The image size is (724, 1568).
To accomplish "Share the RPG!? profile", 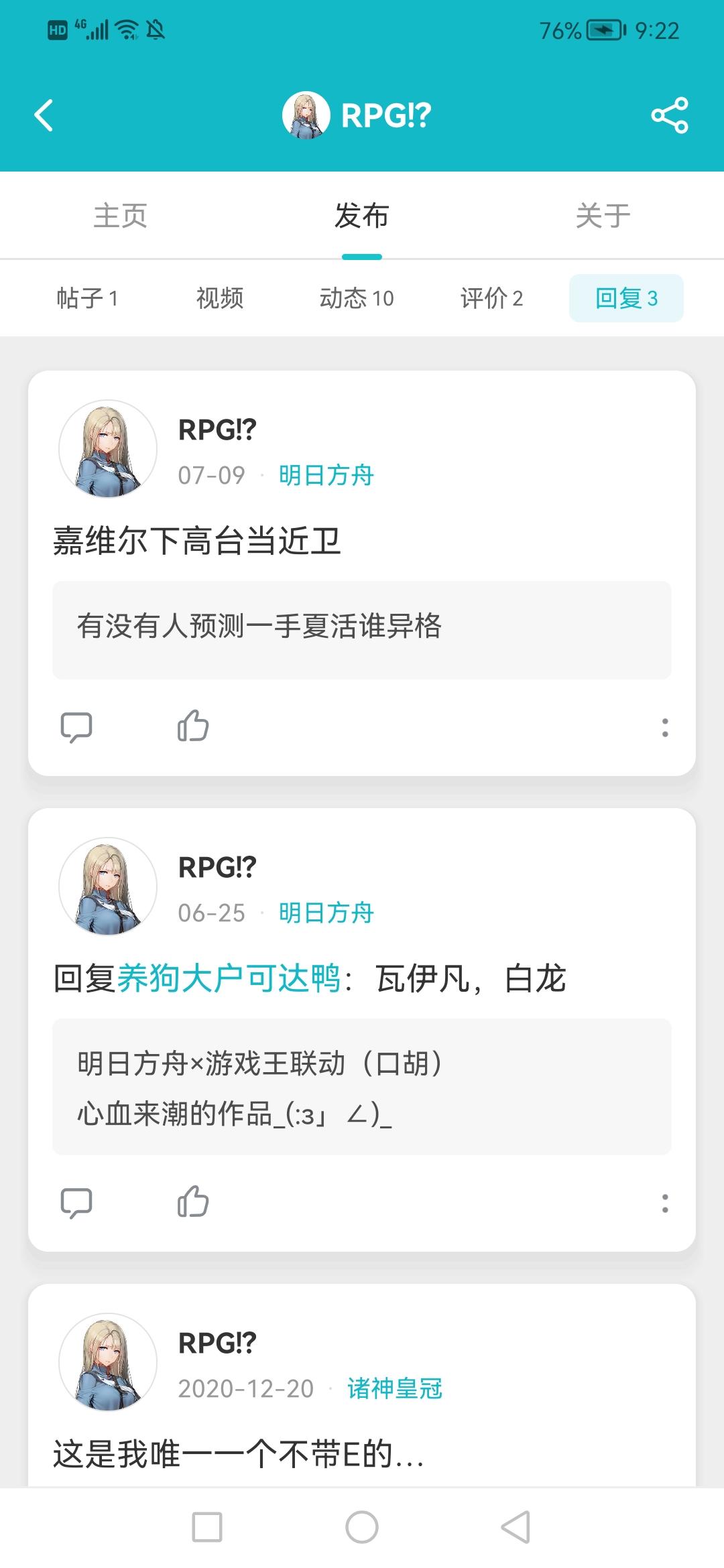I will [x=669, y=115].
